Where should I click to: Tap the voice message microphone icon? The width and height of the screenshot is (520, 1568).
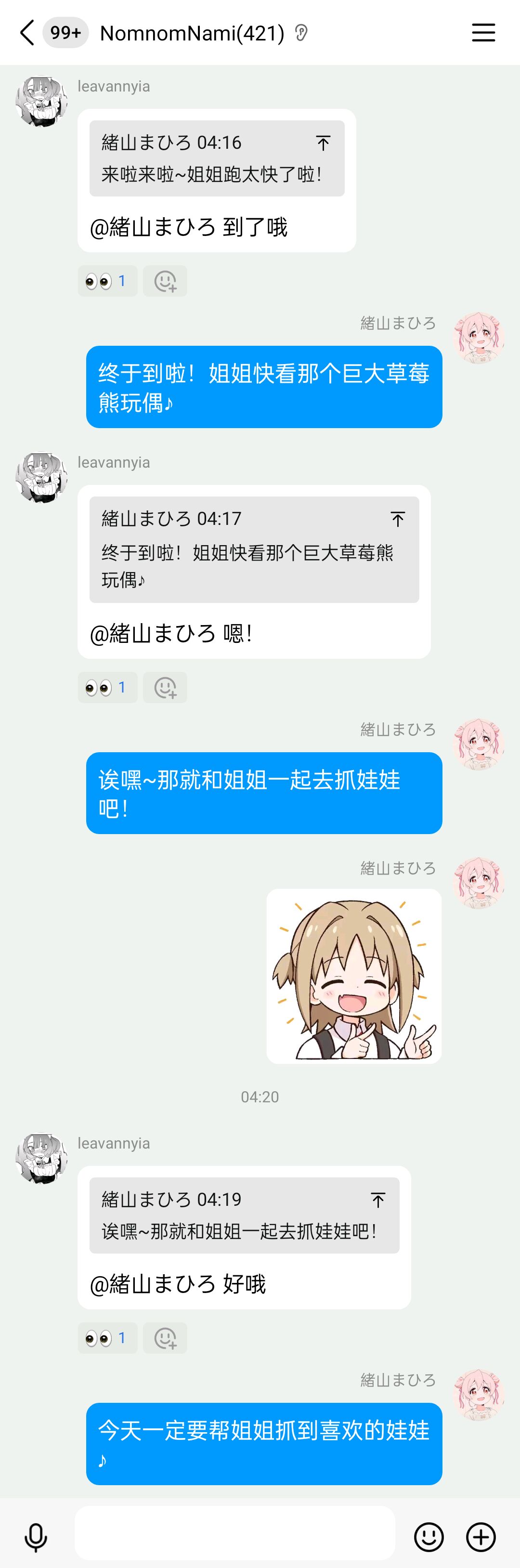point(35,1537)
